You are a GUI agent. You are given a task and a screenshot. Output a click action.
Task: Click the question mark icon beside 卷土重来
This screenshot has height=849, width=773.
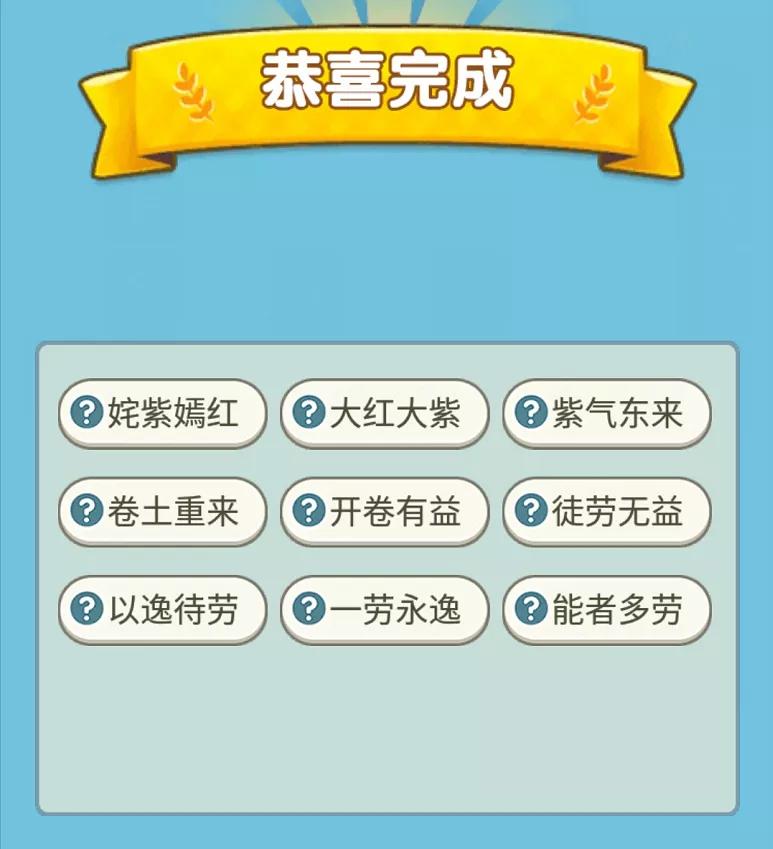(85, 509)
